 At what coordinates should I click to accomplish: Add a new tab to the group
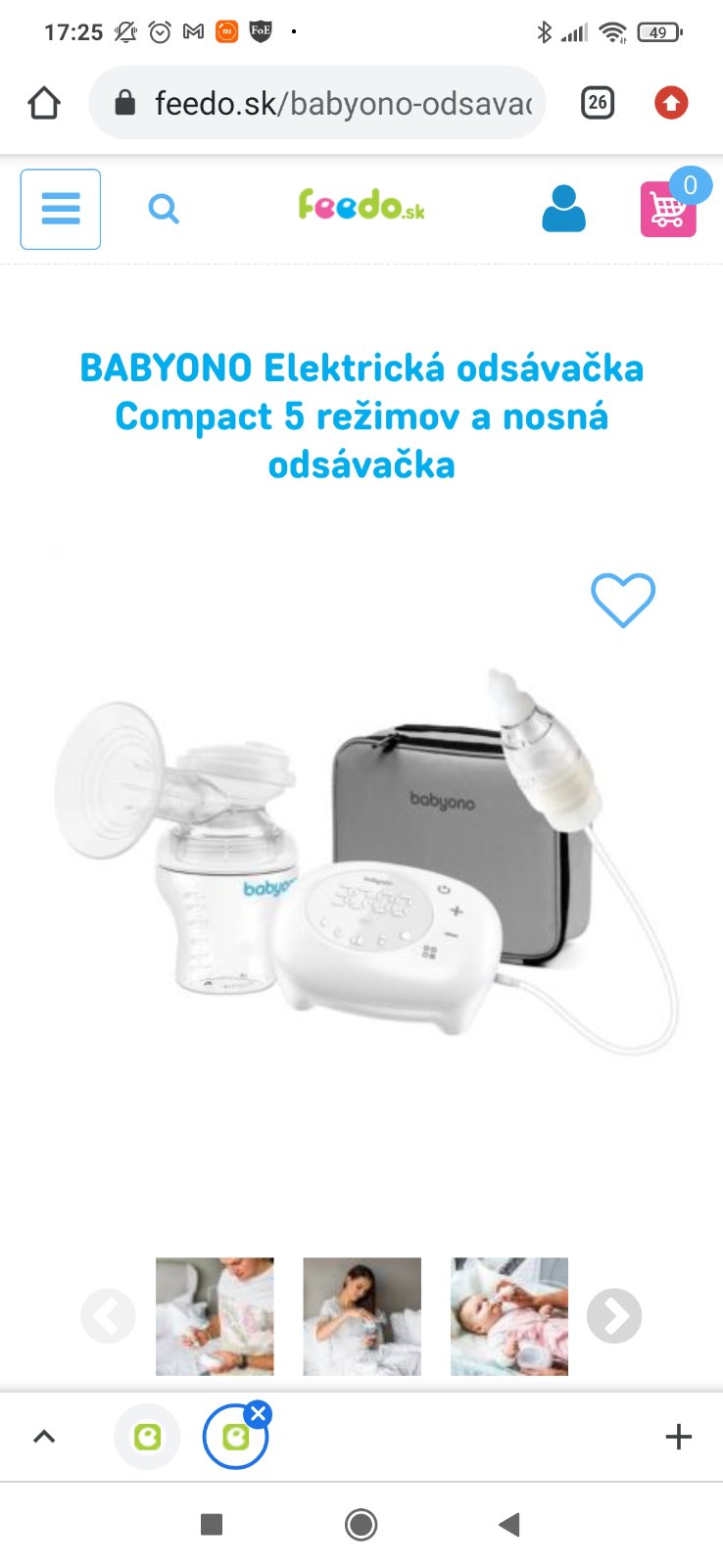[x=678, y=1438]
